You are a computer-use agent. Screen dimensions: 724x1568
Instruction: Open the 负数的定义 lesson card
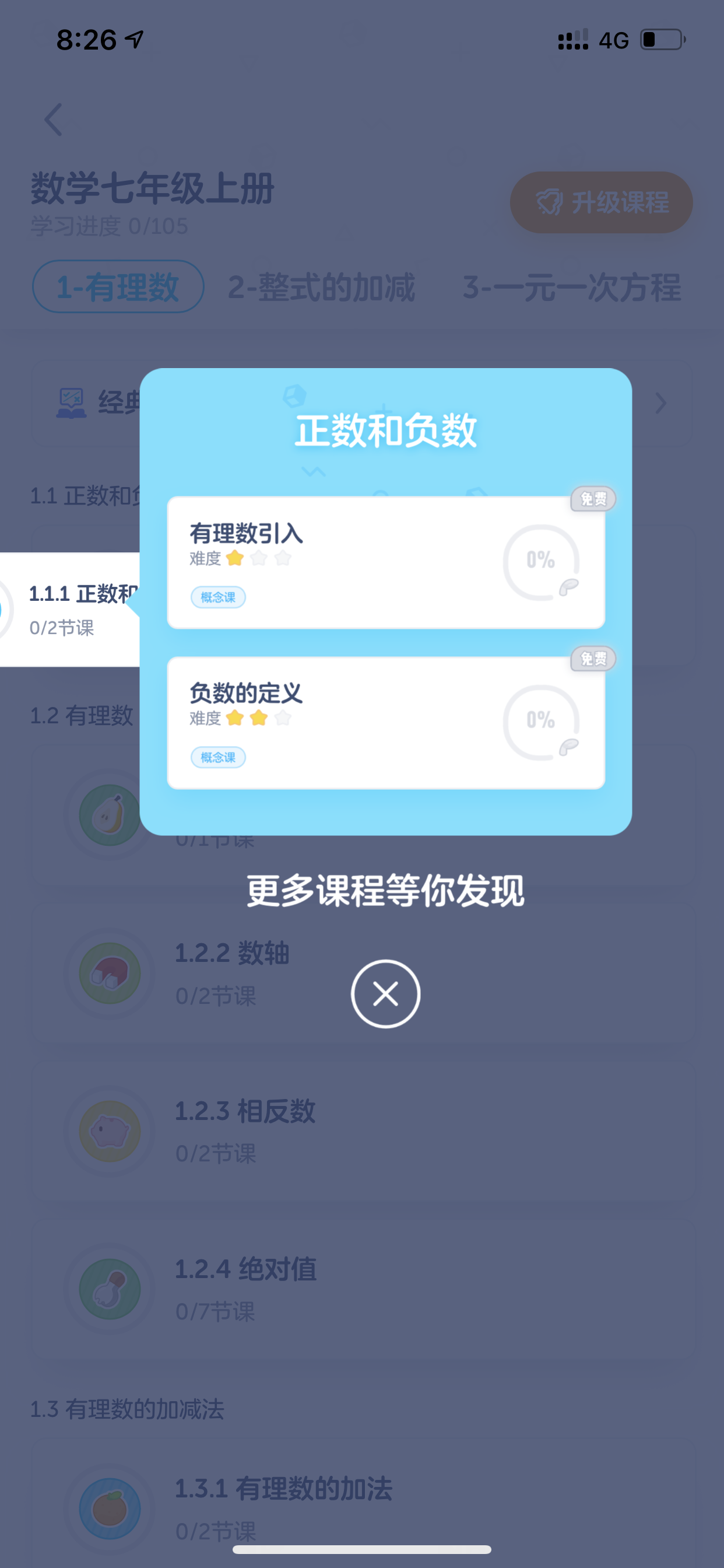click(x=386, y=723)
